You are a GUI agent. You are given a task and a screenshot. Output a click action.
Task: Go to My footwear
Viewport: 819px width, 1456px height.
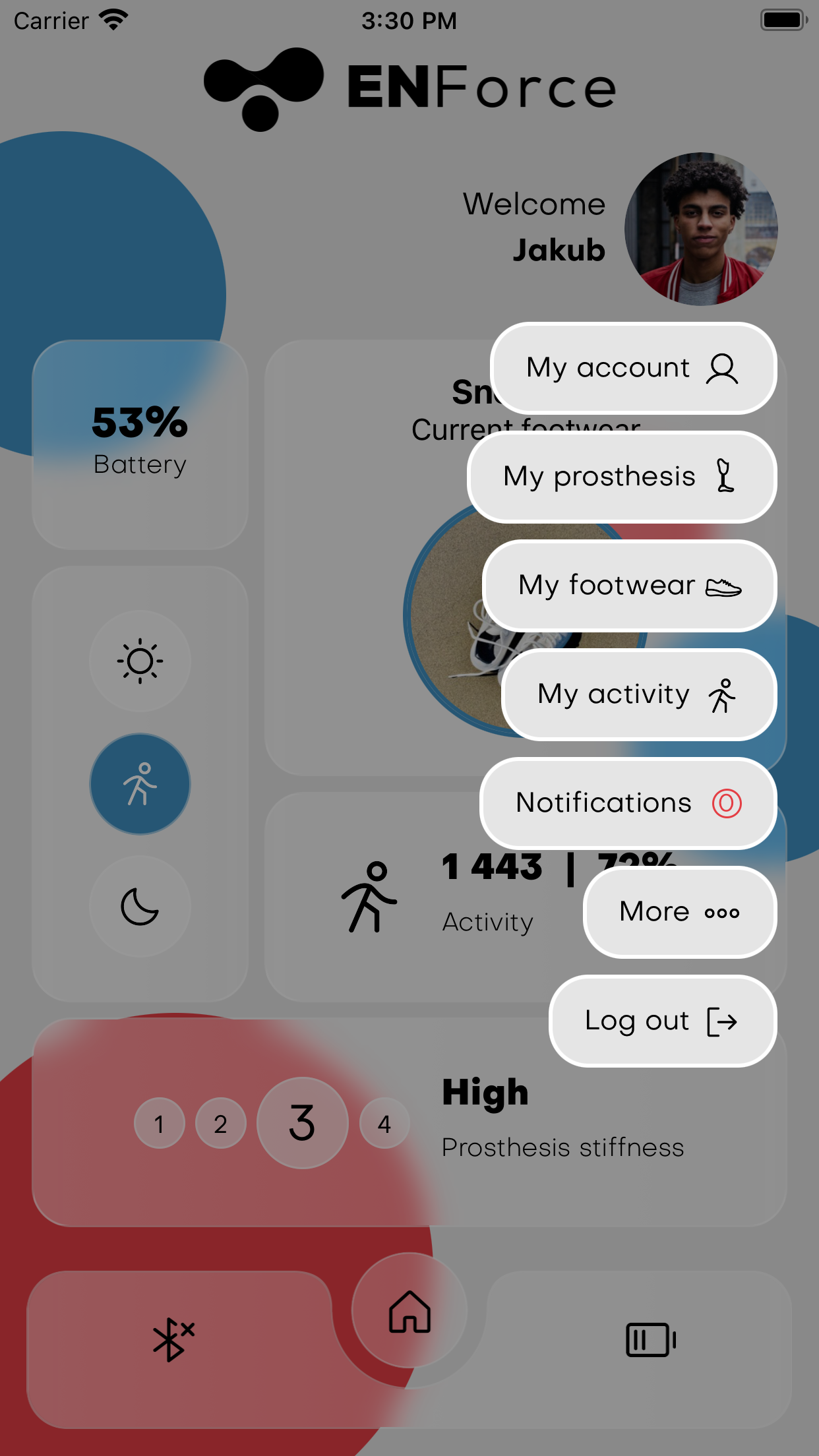click(629, 586)
